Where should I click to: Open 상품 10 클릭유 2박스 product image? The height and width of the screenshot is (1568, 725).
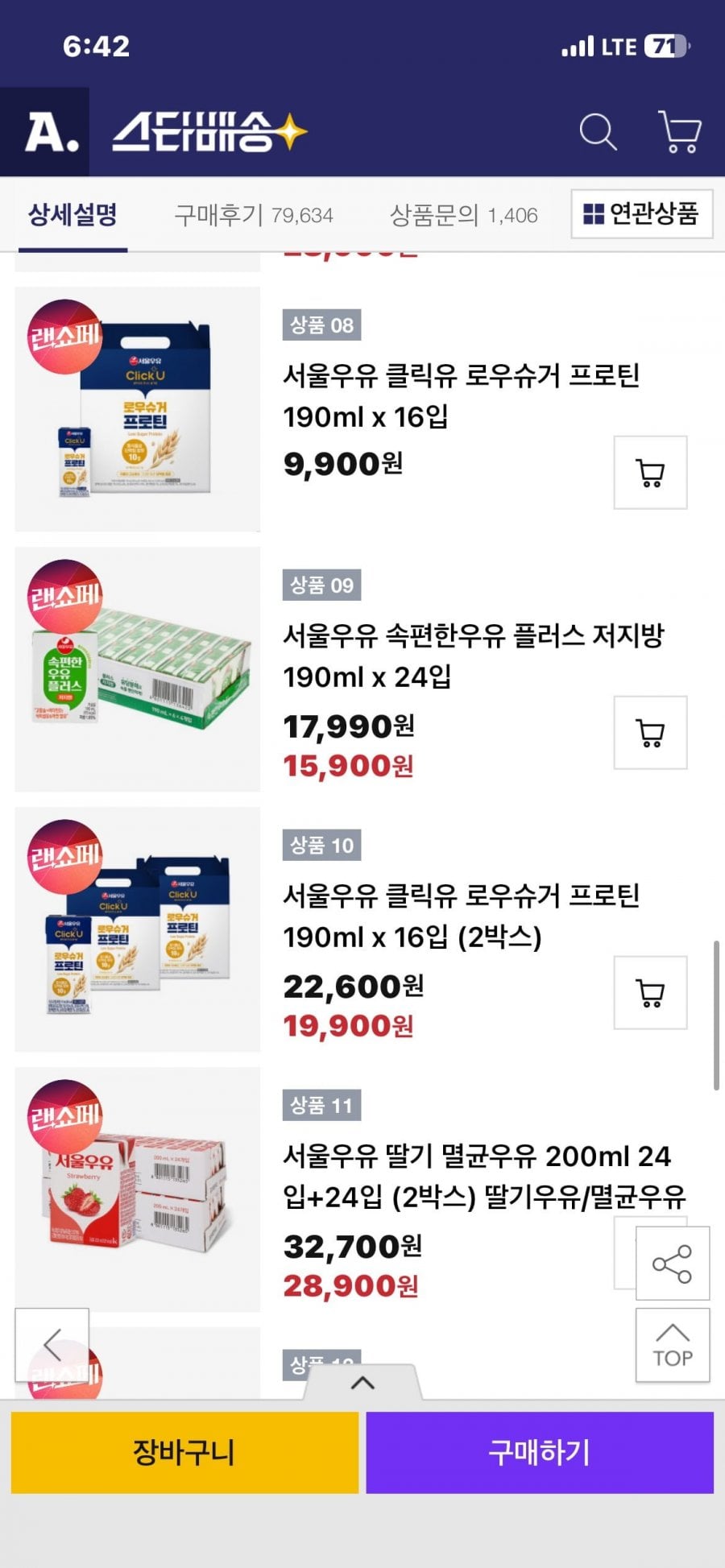tap(138, 929)
